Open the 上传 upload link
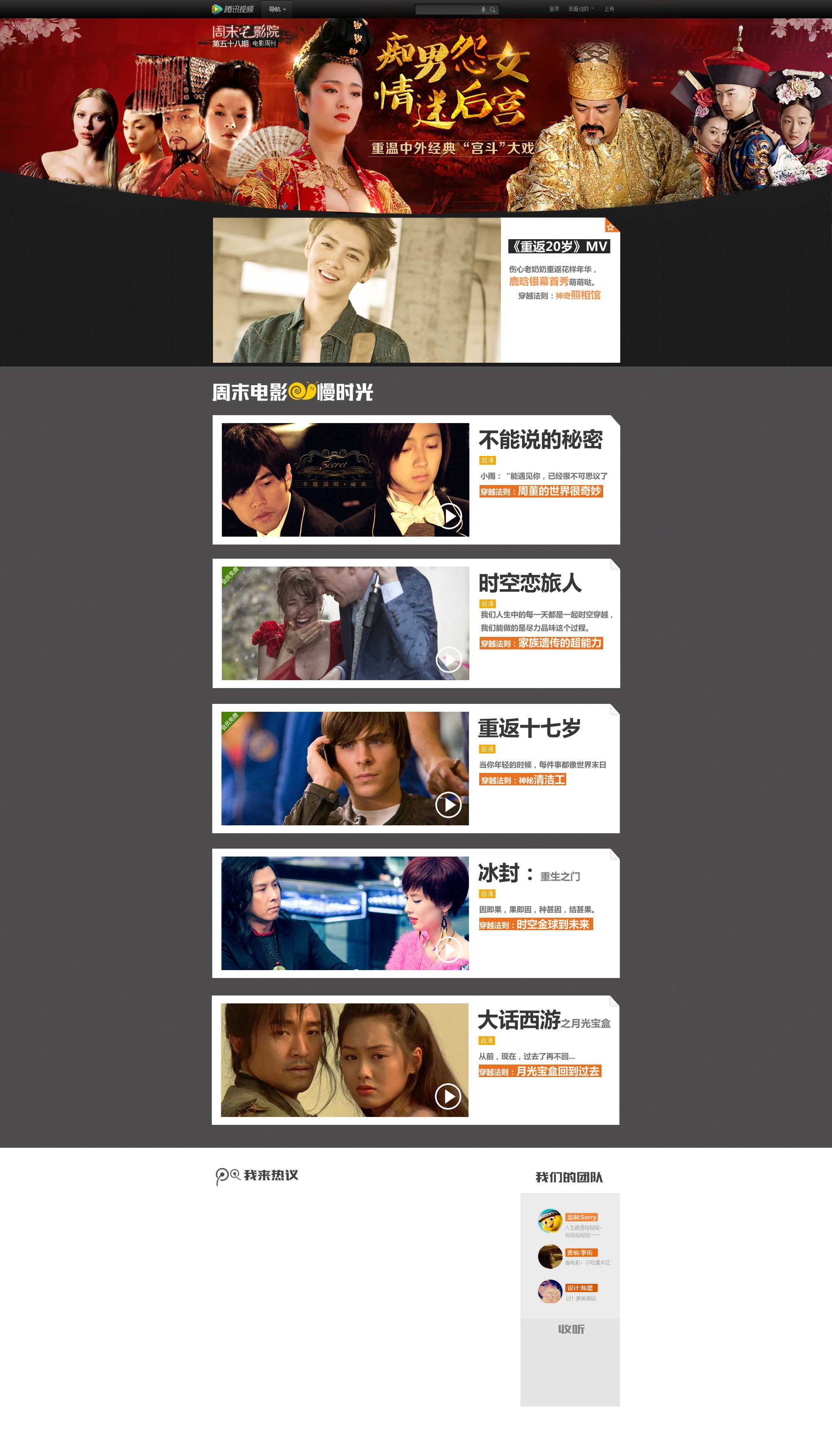This screenshot has height=1456, width=832. [609, 9]
